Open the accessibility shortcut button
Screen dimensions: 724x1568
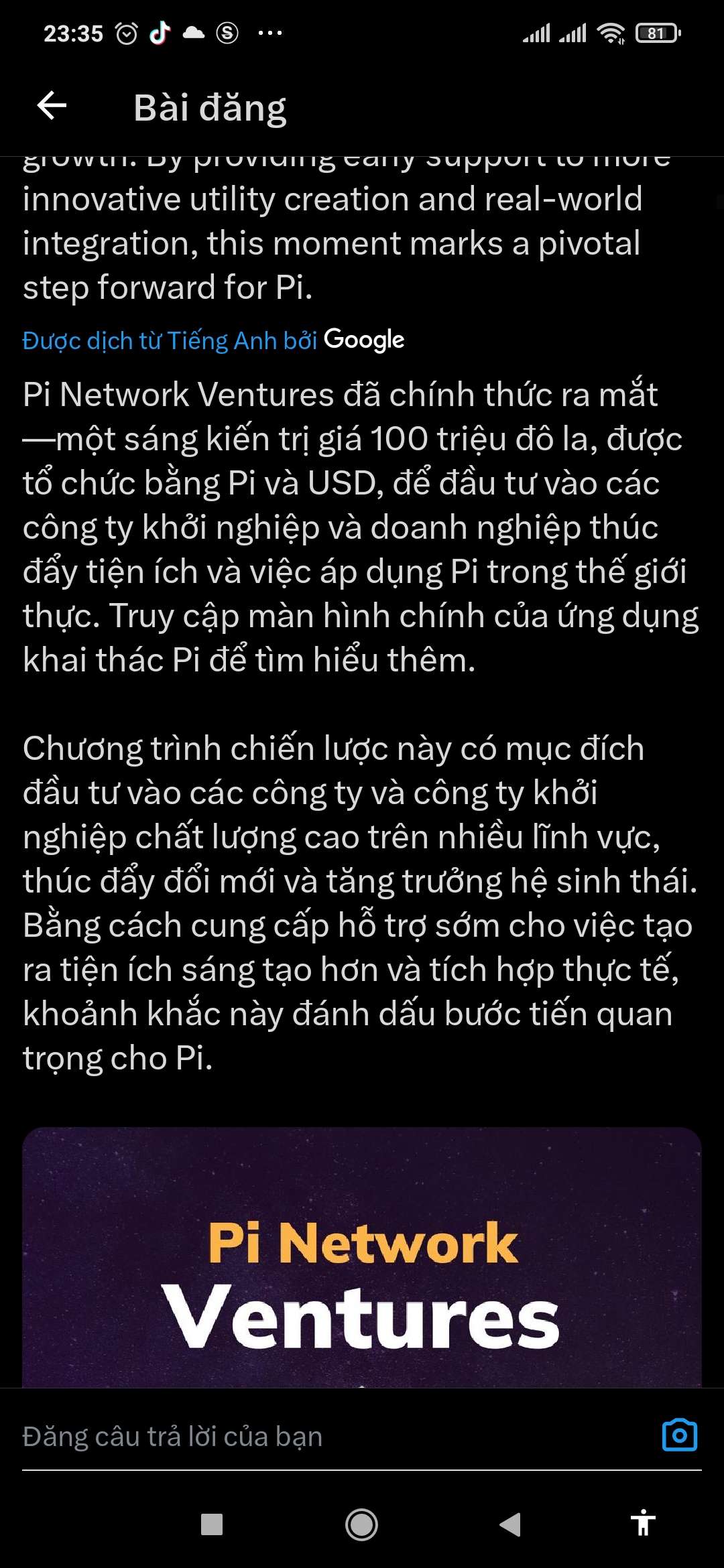click(643, 1523)
